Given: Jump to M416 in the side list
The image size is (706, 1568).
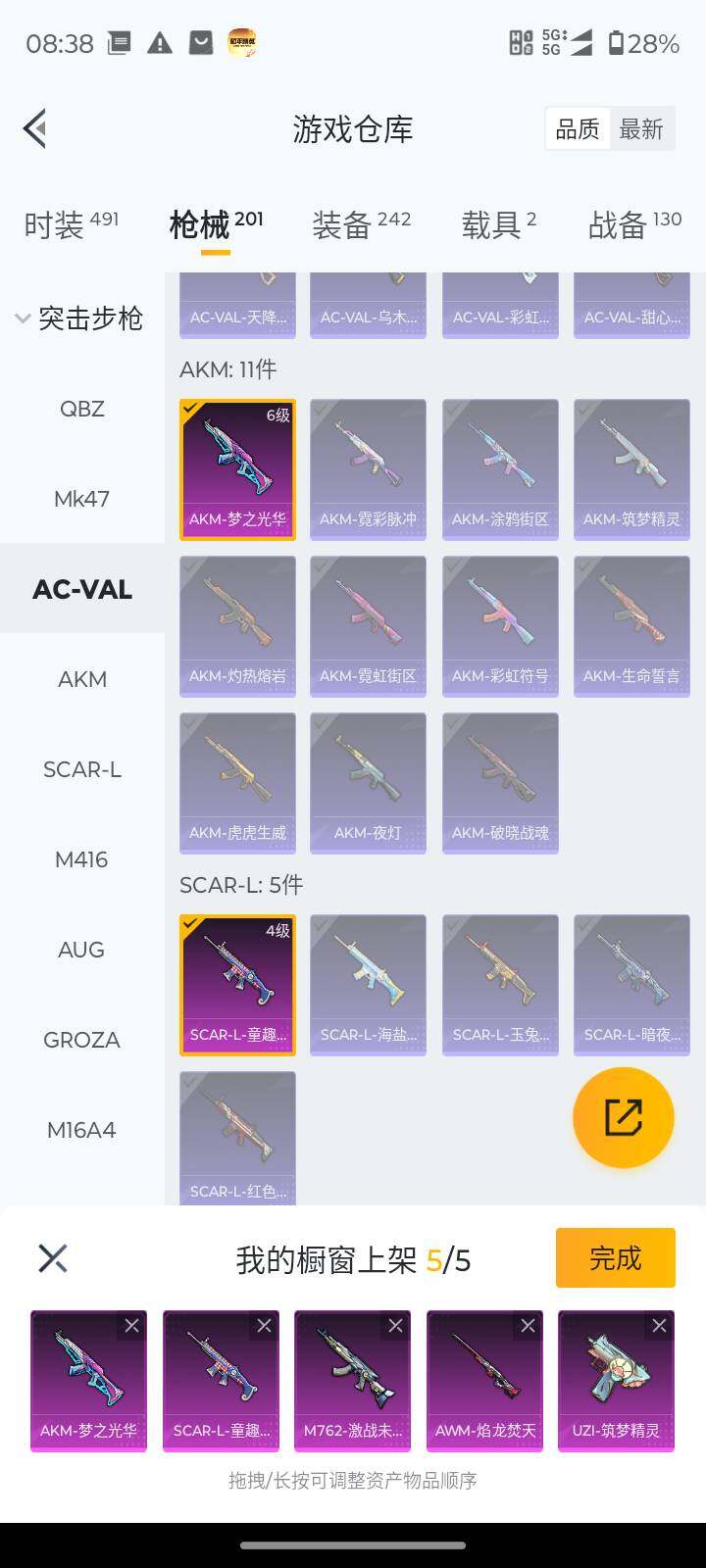Looking at the screenshot, I should tap(82, 859).
